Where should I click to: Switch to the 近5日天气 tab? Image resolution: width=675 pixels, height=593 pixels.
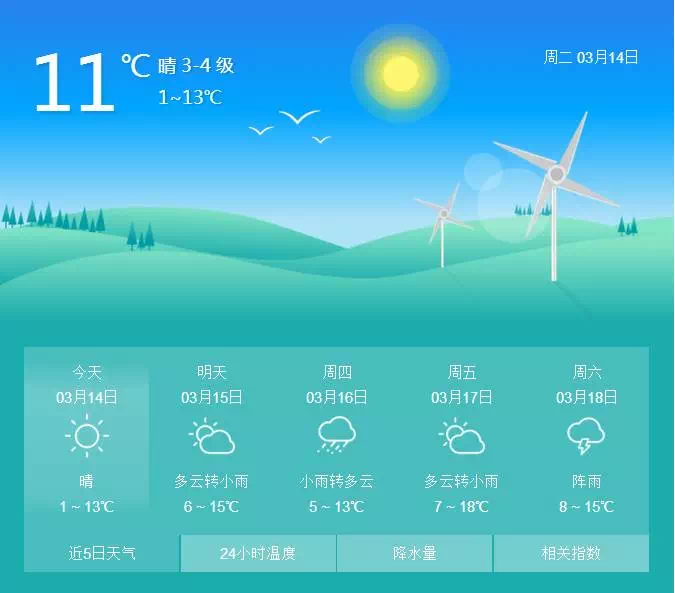102,553
